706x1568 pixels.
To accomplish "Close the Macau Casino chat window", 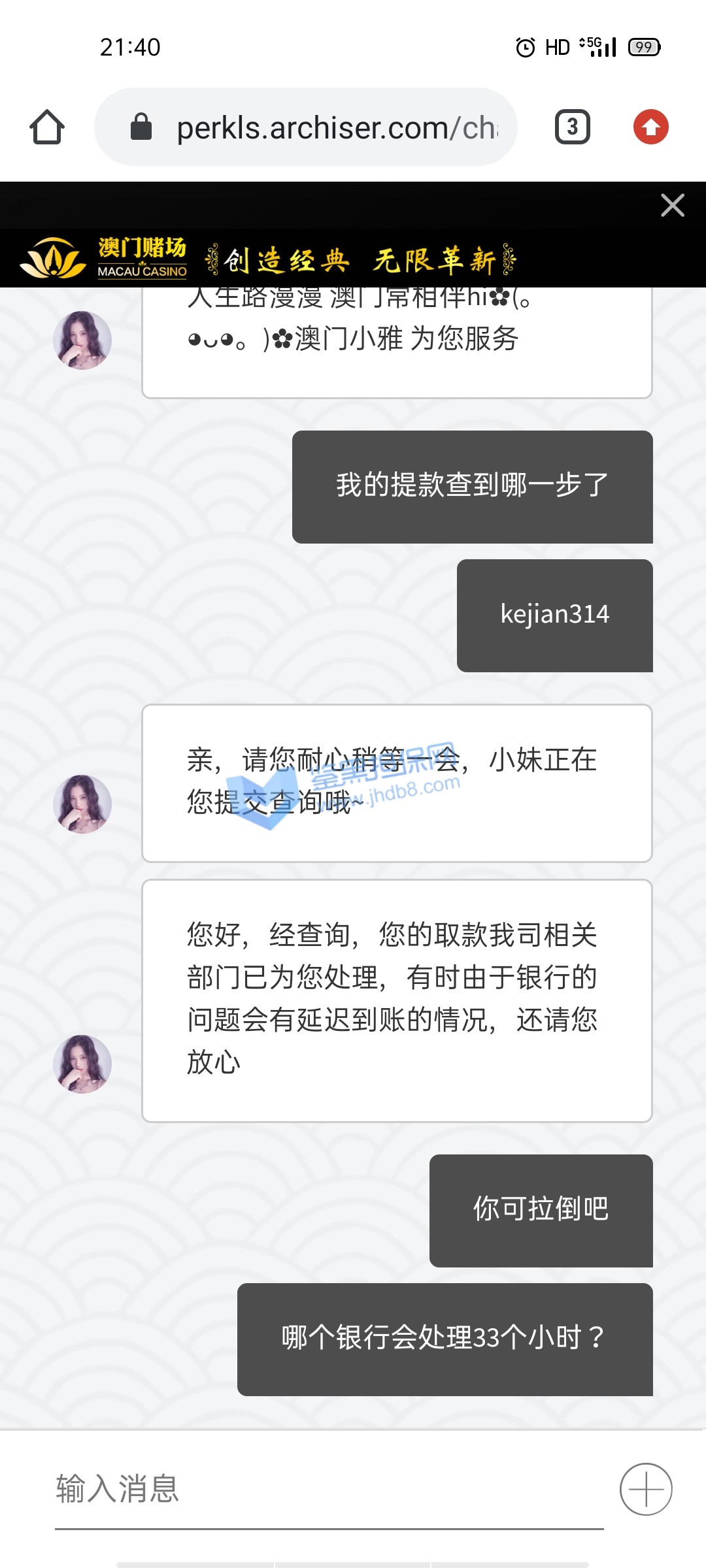I will (672, 205).
